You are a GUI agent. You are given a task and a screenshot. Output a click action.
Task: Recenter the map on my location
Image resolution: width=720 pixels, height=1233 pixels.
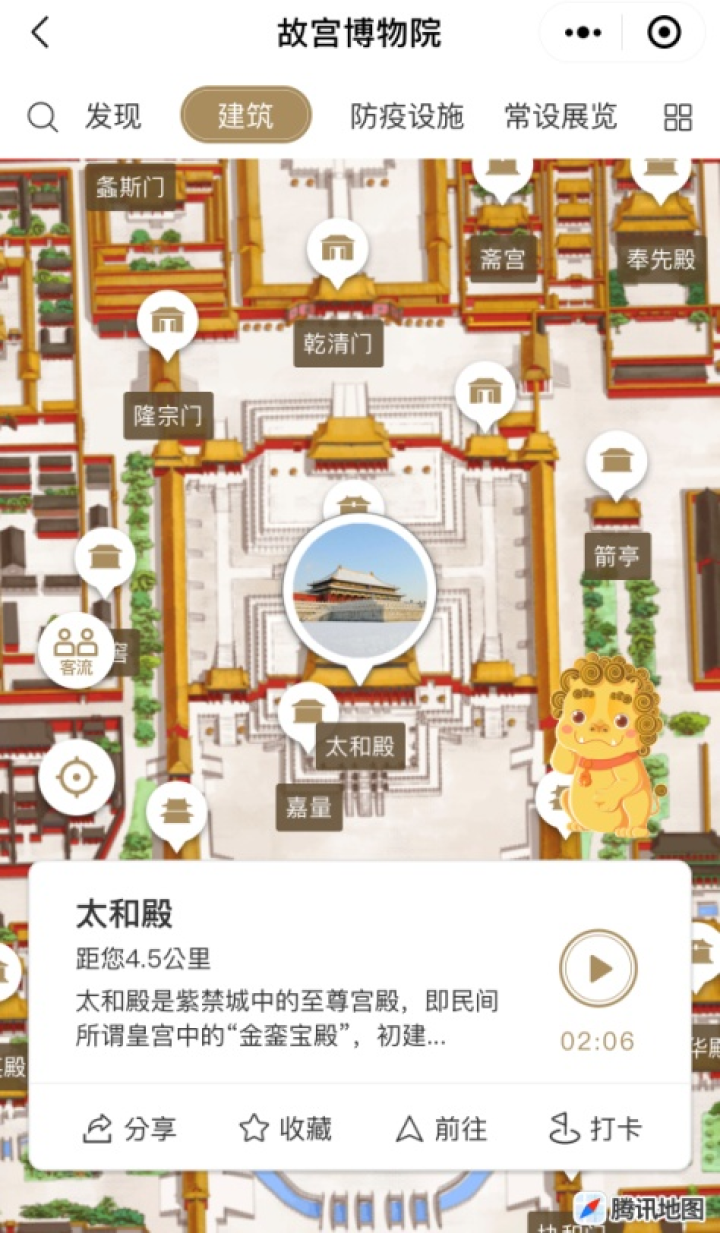click(76, 778)
